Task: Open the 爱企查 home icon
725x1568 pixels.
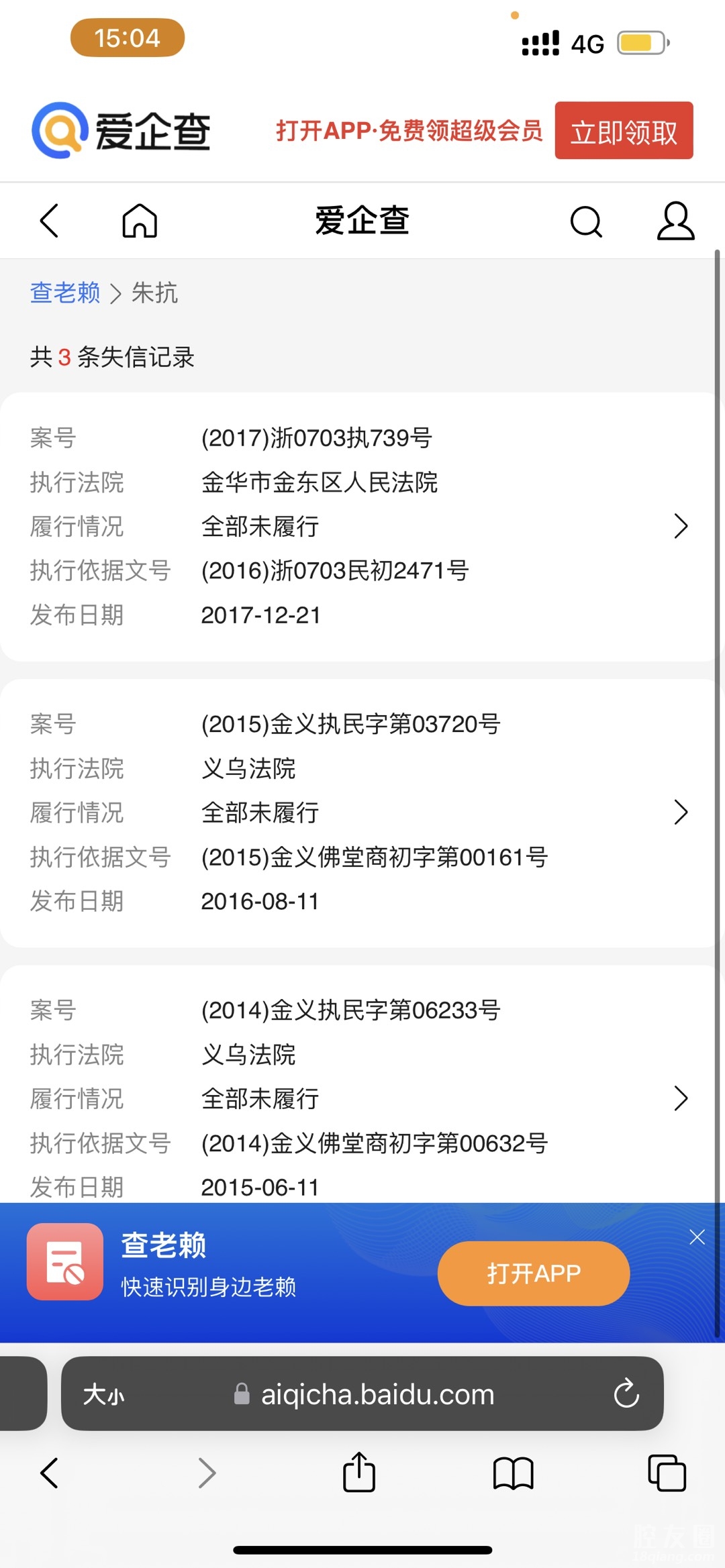Action: click(x=140, y=221)
